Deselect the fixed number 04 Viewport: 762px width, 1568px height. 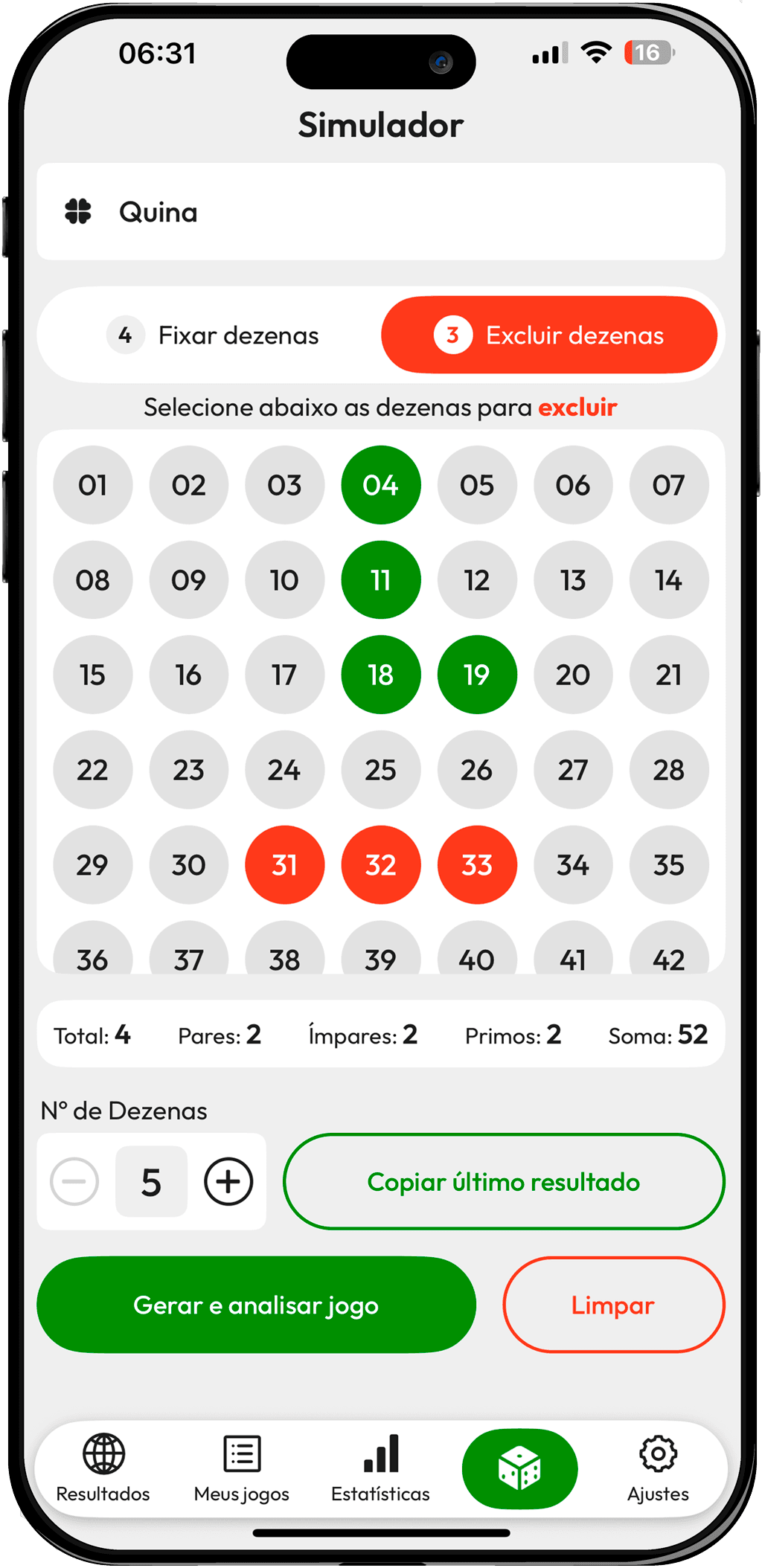[x=380, y=484]
